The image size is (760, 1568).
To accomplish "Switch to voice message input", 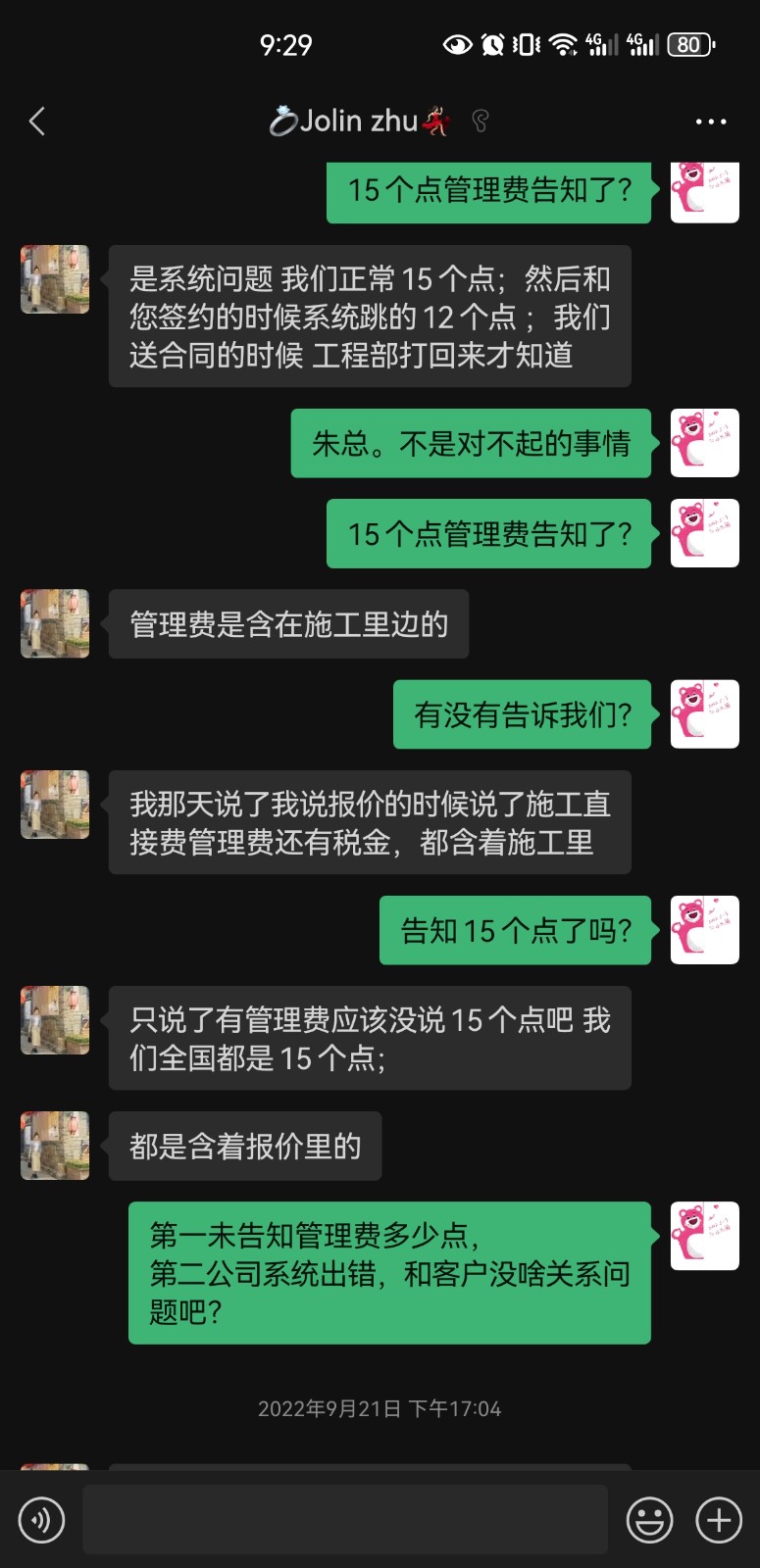I will click(x=41, y=1520).
